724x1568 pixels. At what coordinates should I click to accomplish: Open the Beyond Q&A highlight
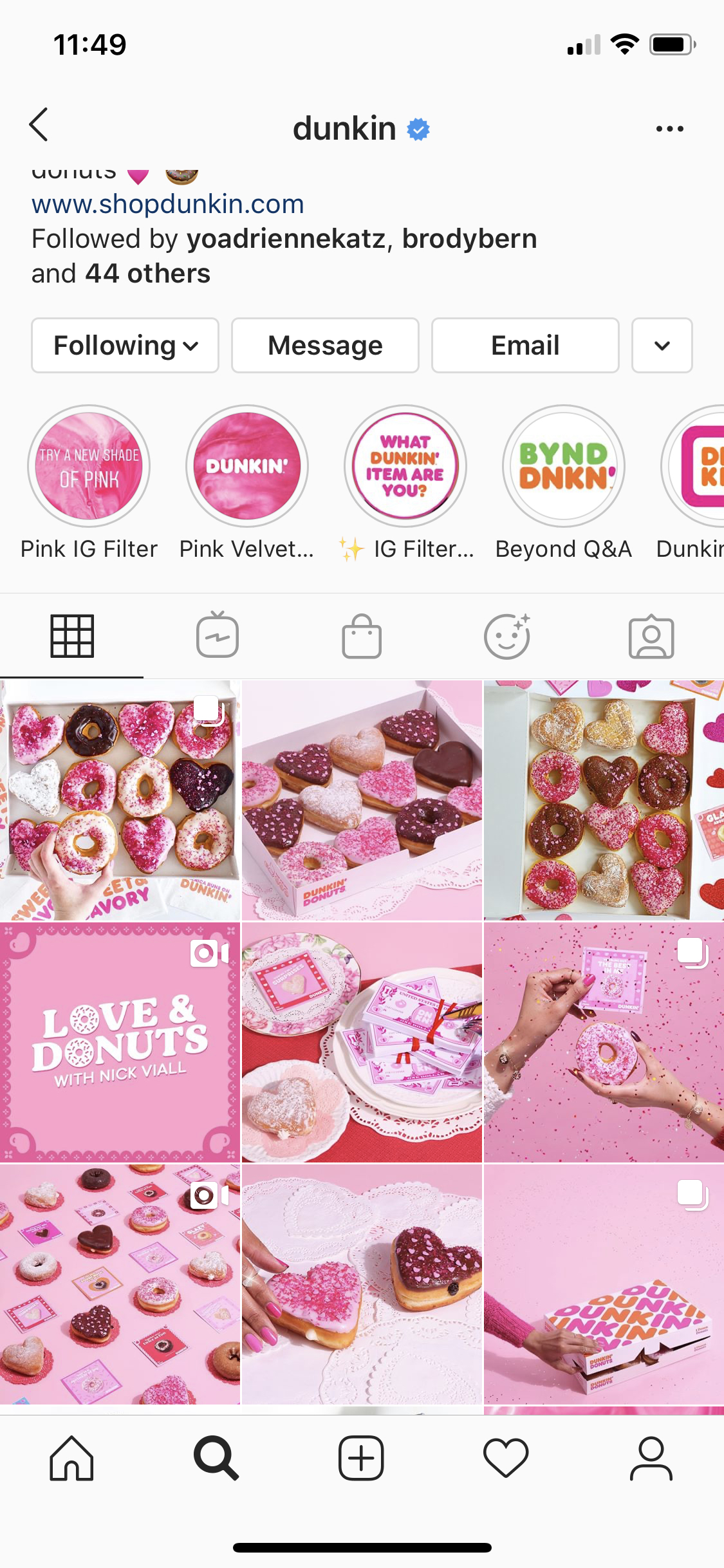[563, 466]
